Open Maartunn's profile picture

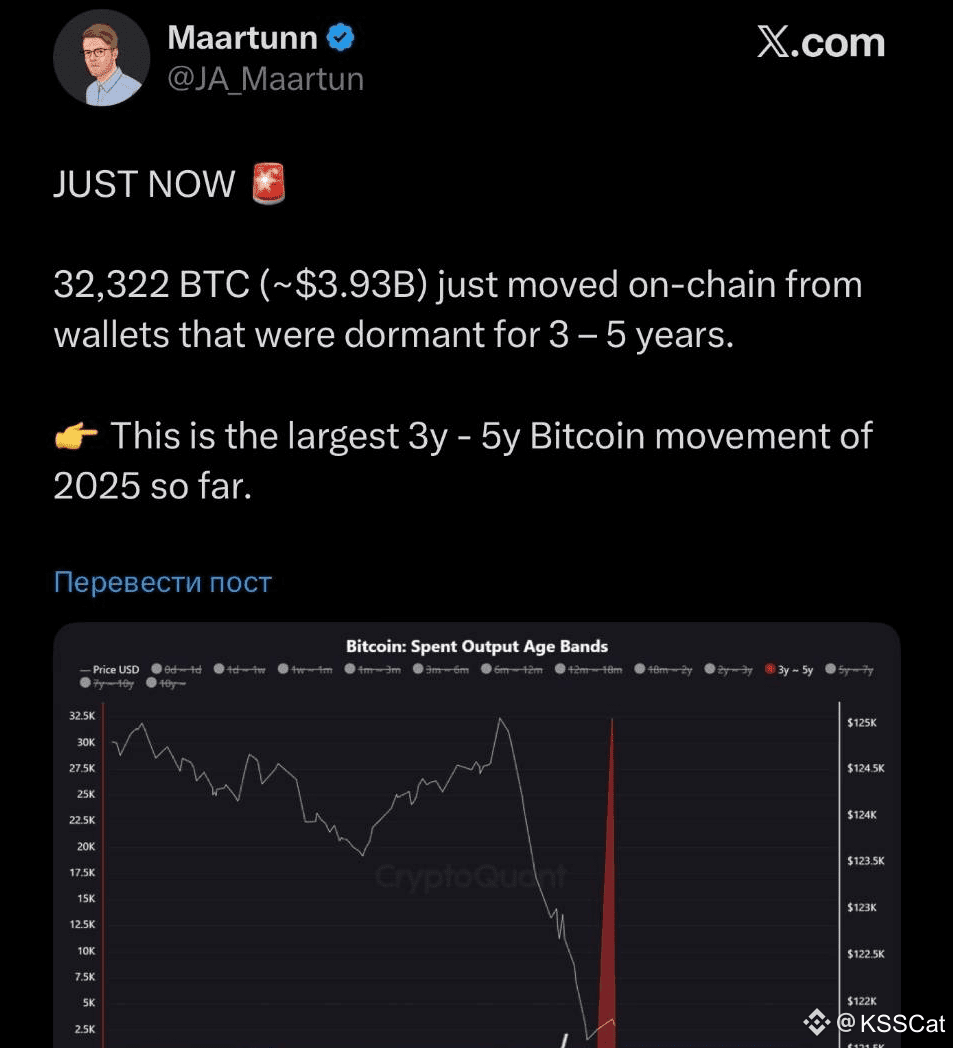[101, 59]
